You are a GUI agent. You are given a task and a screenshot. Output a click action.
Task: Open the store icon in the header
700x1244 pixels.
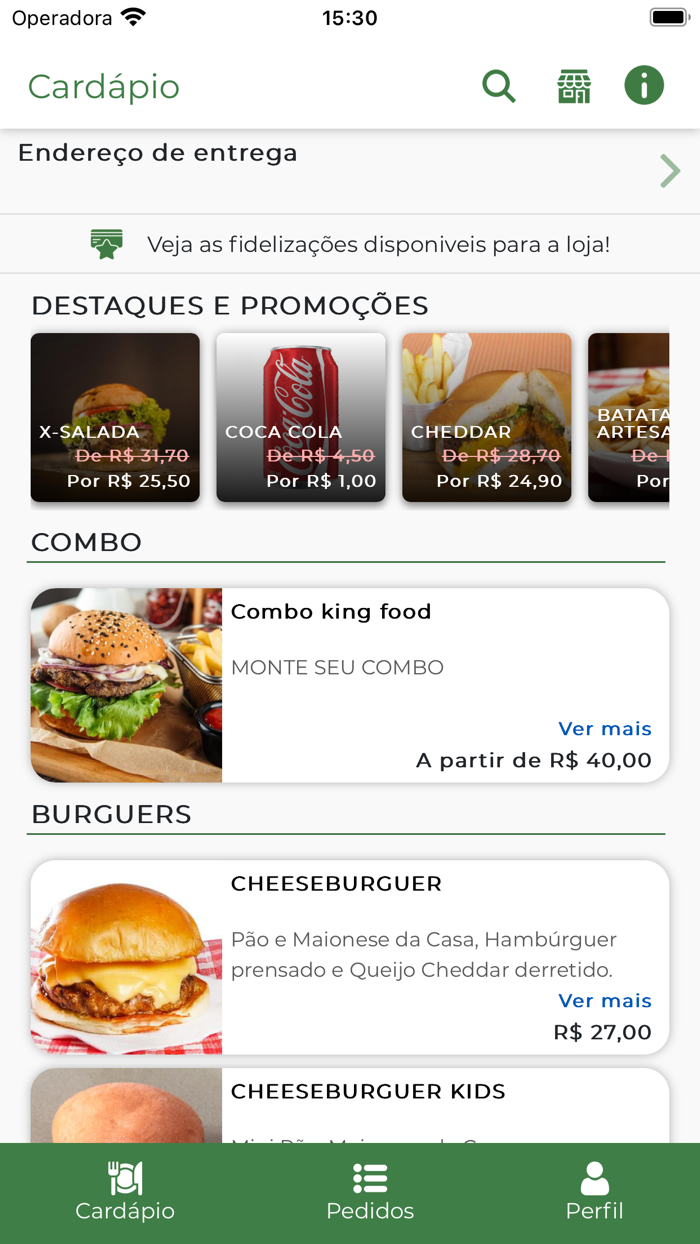pos(574,87)
